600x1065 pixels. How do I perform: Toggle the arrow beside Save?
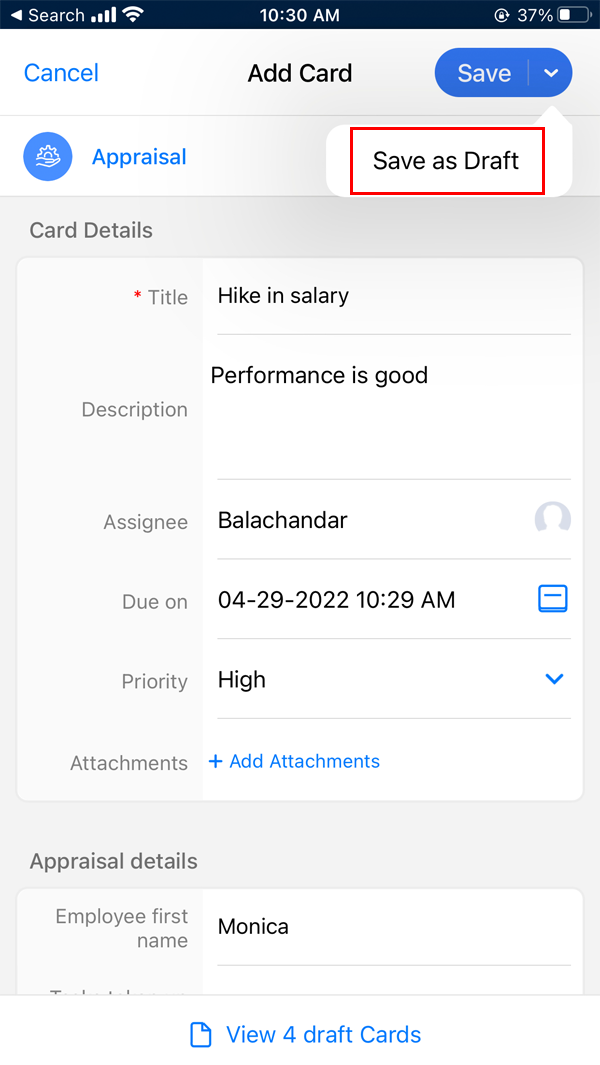[552, 73]
